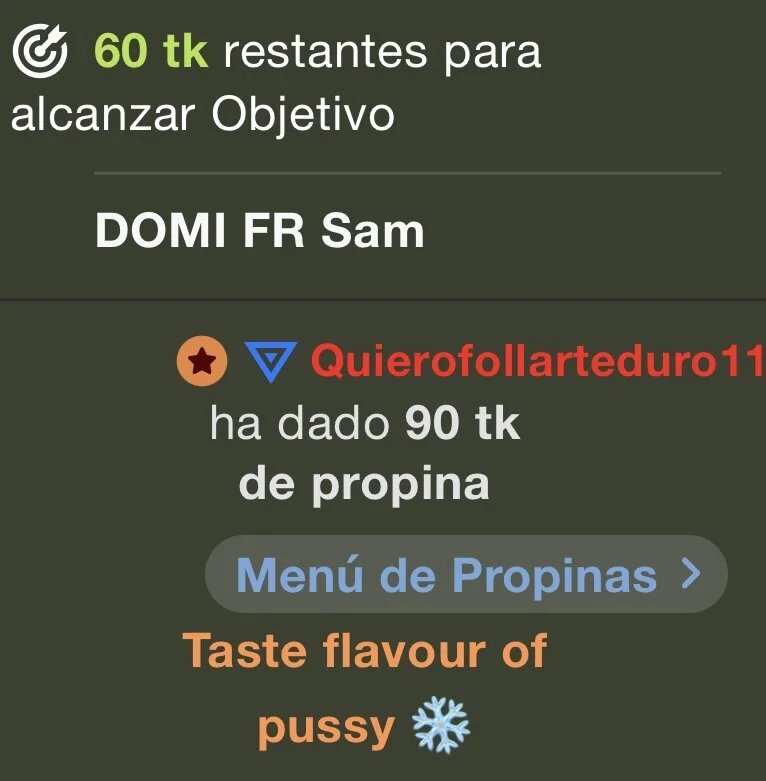Open Quierofollarteduro11's user profile

[x=537, y=362]
